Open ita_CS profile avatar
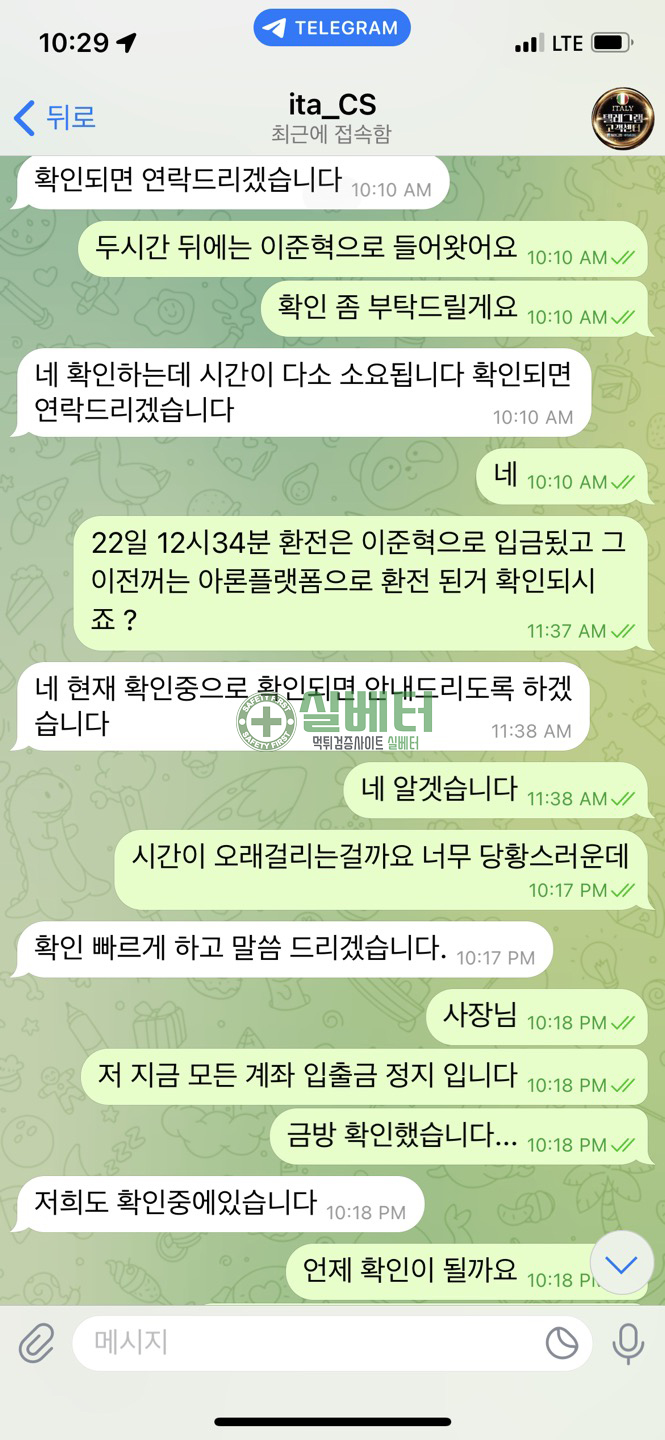The width and height of the screenshot is (665, 1440). 622,118
